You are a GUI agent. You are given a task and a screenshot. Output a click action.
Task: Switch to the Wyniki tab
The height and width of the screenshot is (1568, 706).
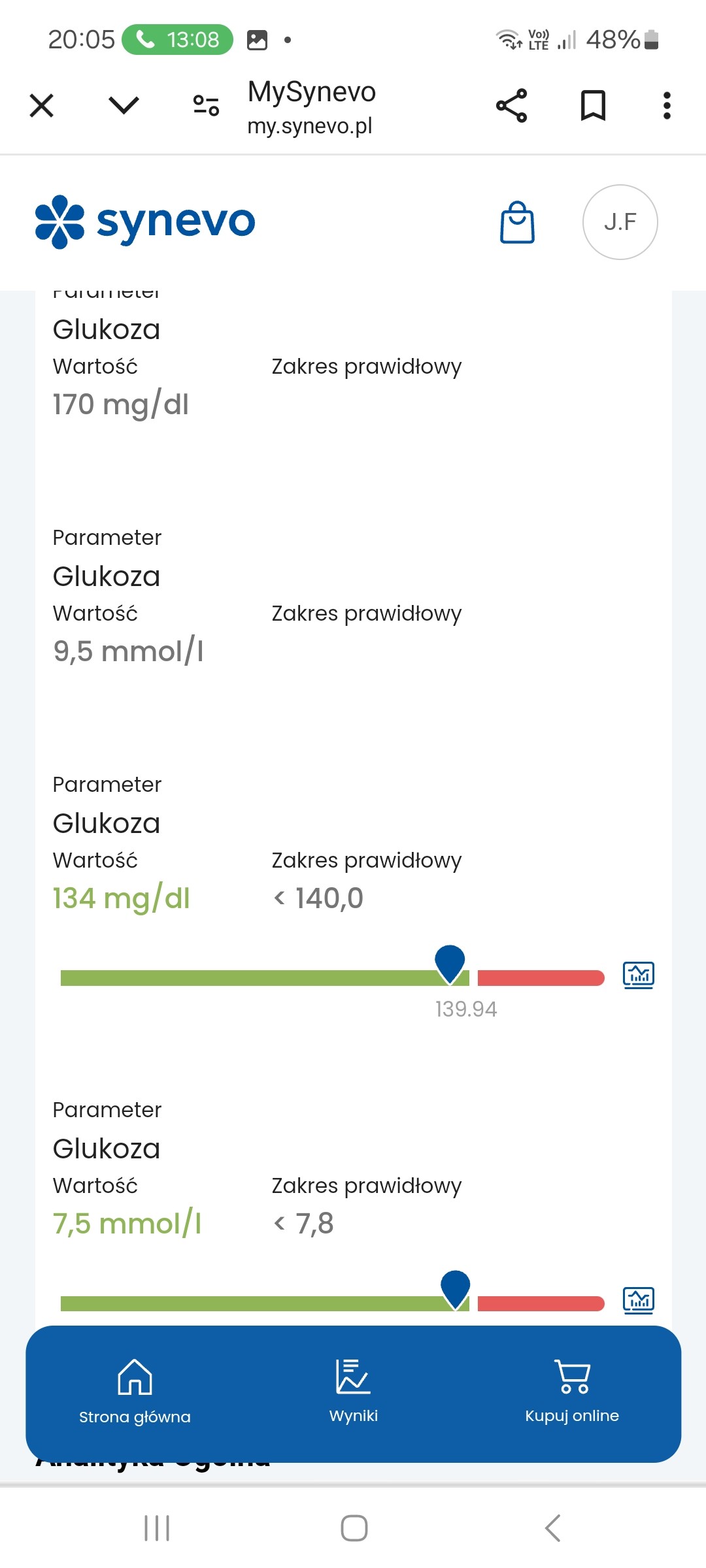point(353,1392)
